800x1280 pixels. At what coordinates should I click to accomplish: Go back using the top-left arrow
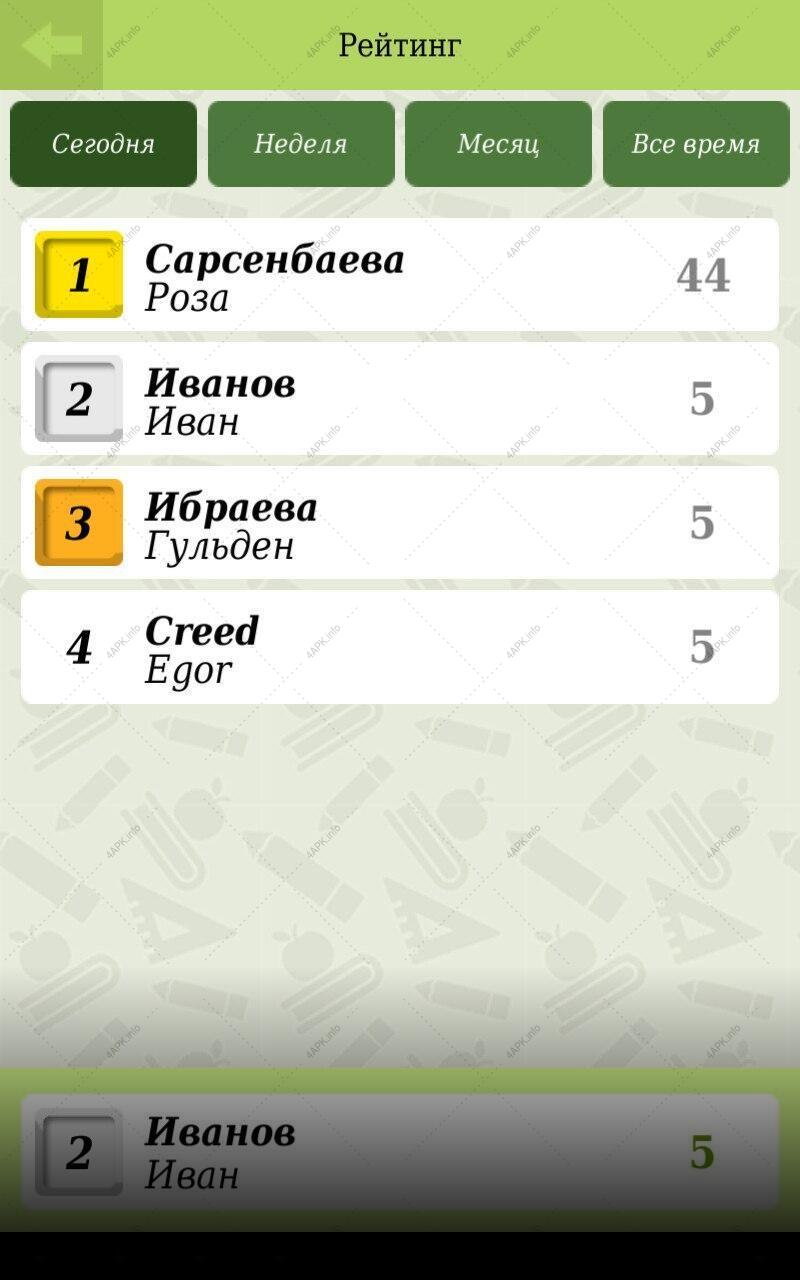click(51, 45)
